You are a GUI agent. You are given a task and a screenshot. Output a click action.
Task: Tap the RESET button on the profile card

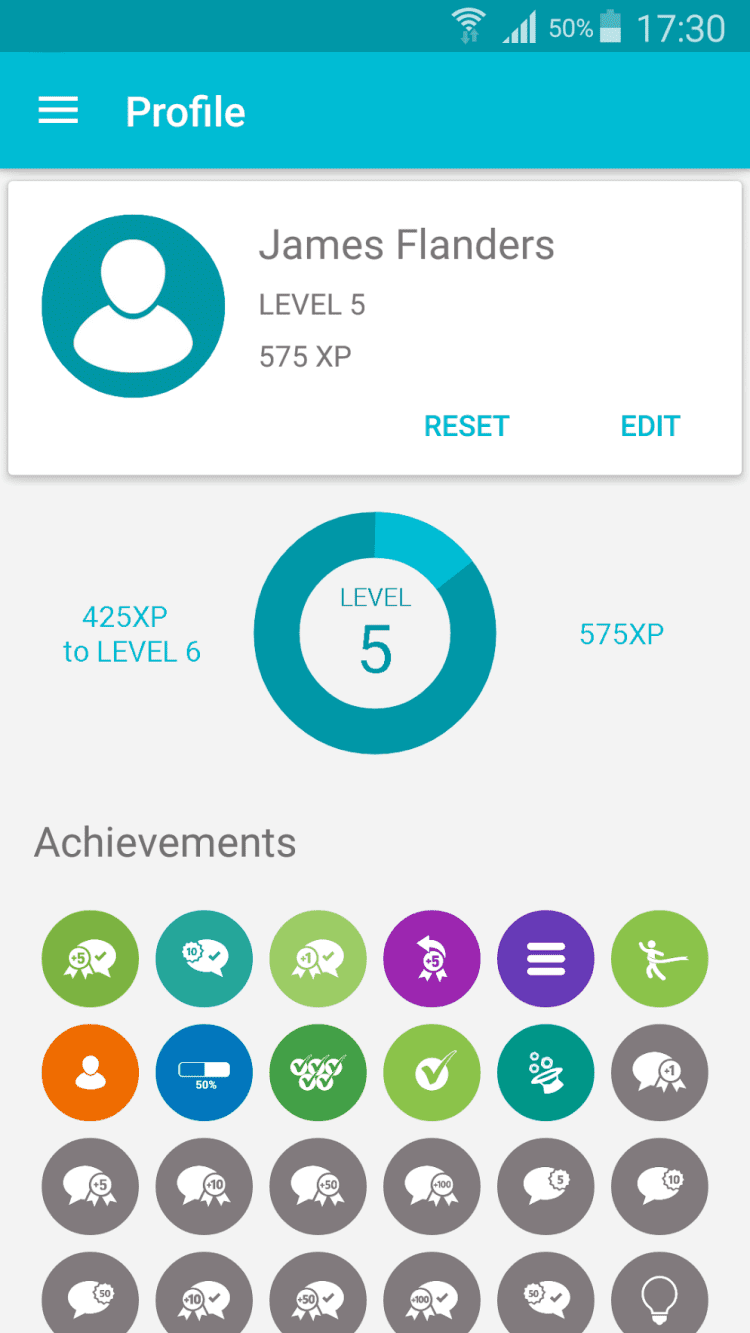coord(466,426)
